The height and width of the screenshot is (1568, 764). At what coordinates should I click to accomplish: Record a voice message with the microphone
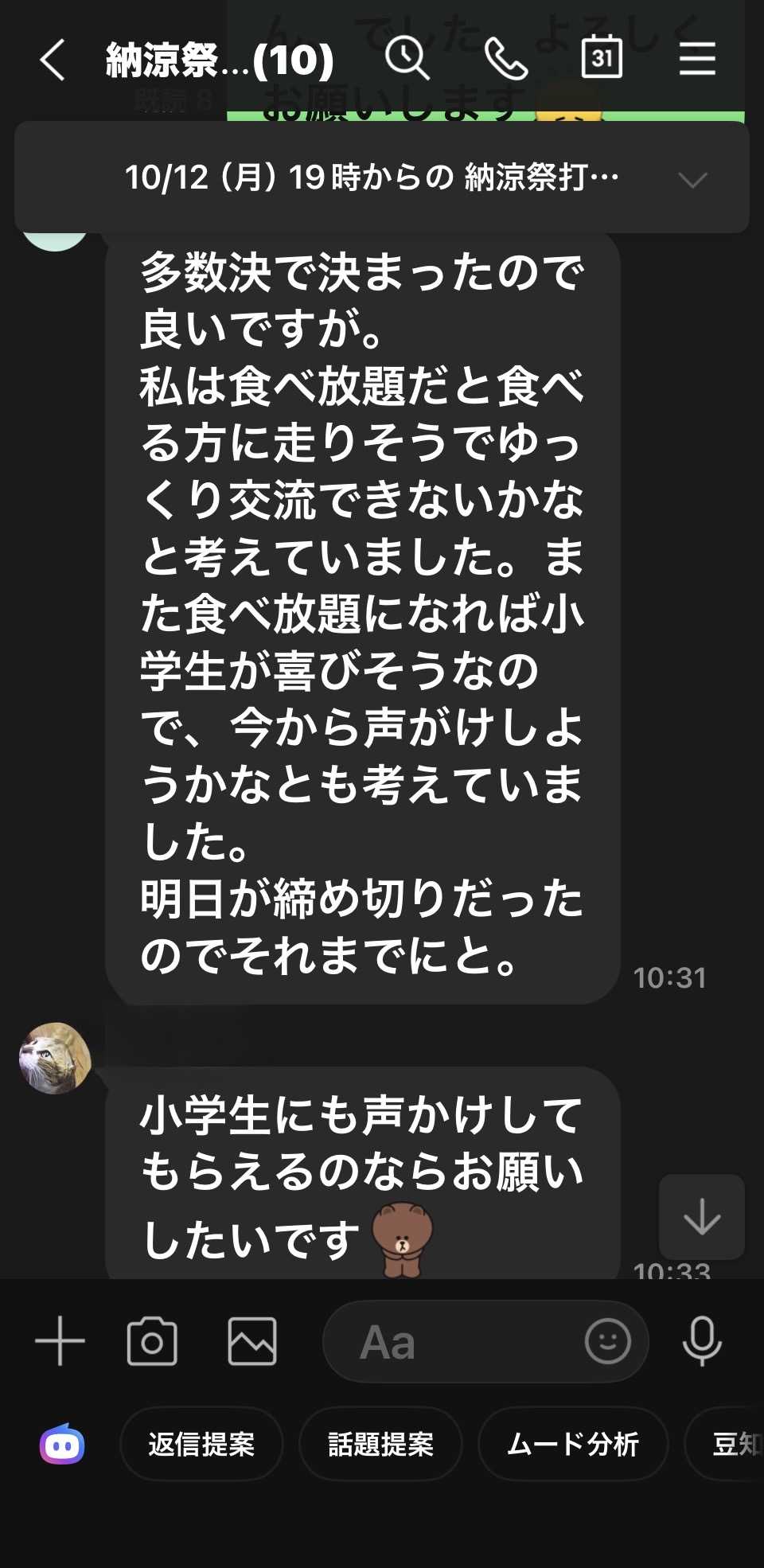pos(702,1341)
